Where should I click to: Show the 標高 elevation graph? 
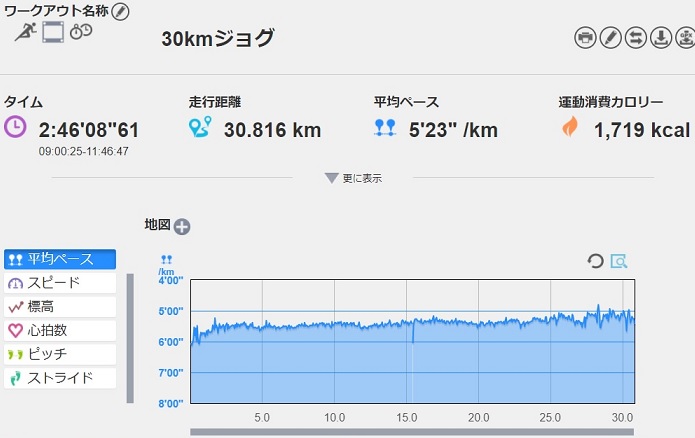(x=60, y=307)
